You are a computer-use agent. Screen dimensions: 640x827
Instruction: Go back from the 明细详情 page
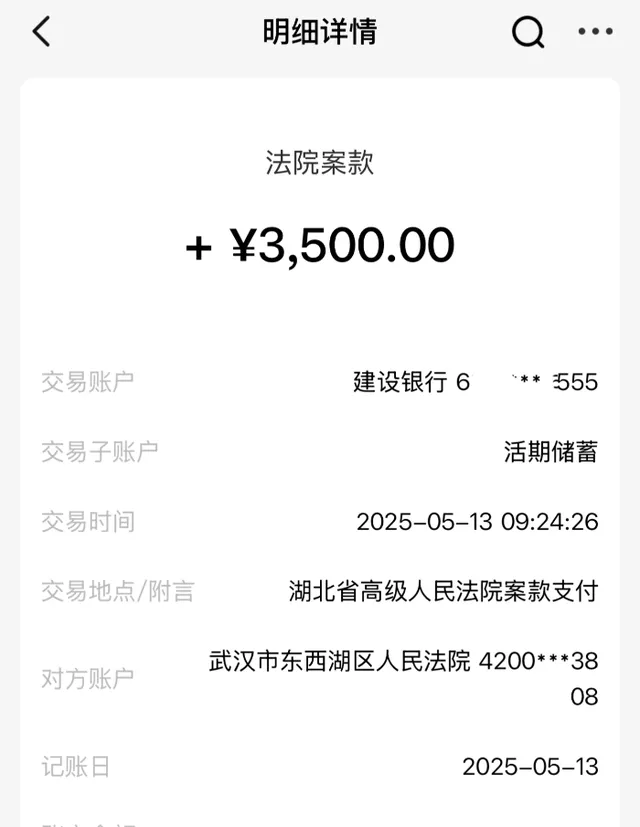click(41, 32)
